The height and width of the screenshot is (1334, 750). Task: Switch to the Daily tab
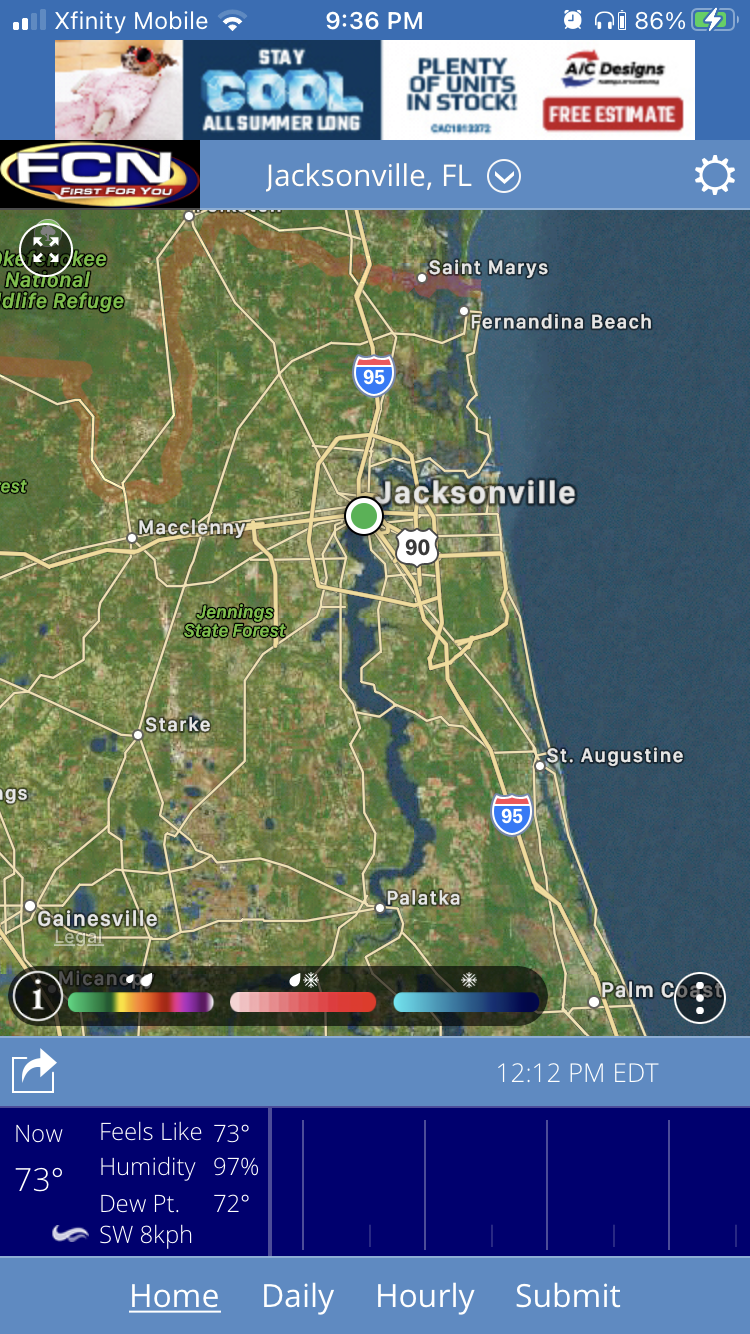pyautogui.click(x=297, y=1296)
